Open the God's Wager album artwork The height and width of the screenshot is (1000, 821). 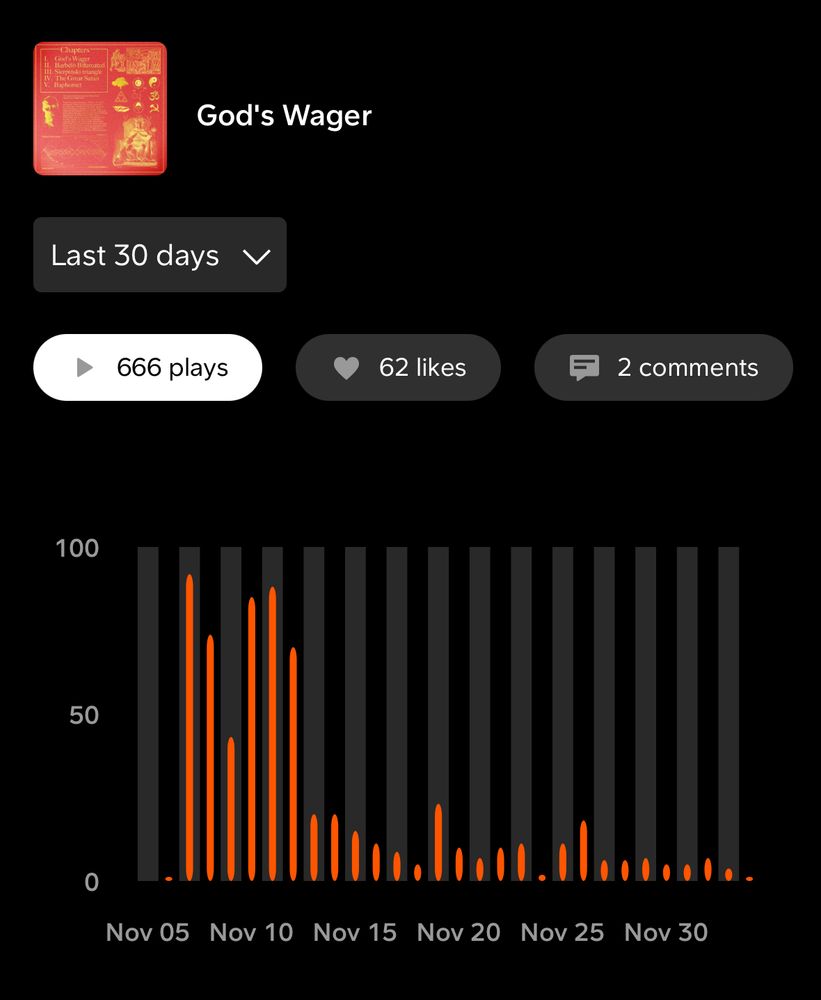(100, 108)
